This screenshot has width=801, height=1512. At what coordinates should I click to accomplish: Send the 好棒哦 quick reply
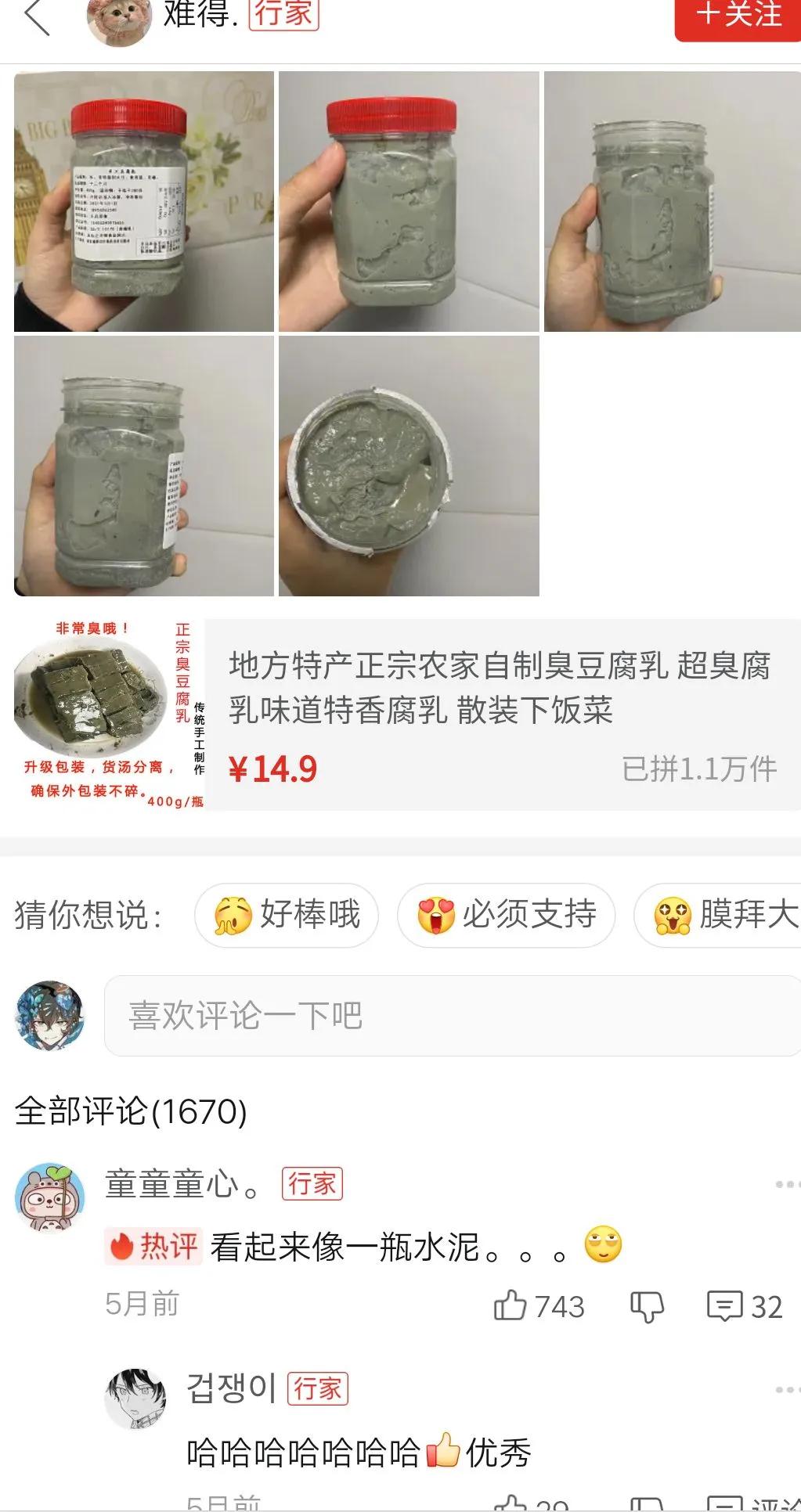point(285,916)
